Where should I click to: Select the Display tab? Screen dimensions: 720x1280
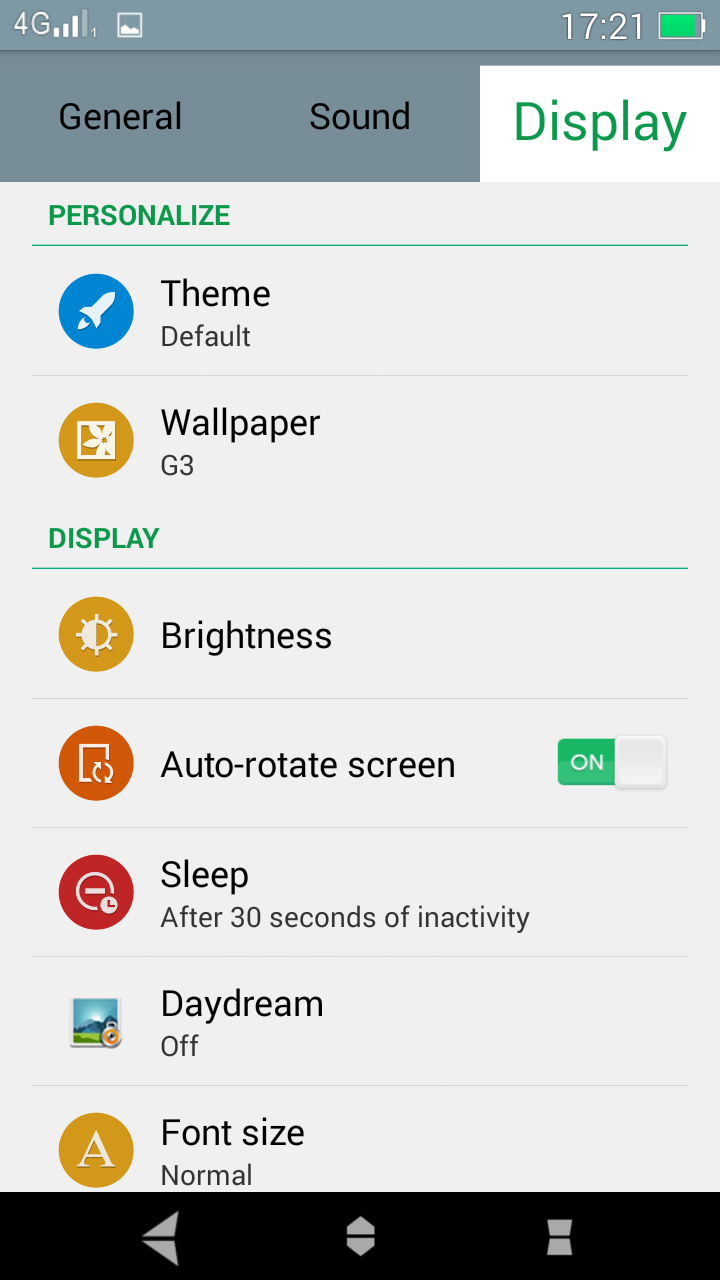tap(600, 123)
